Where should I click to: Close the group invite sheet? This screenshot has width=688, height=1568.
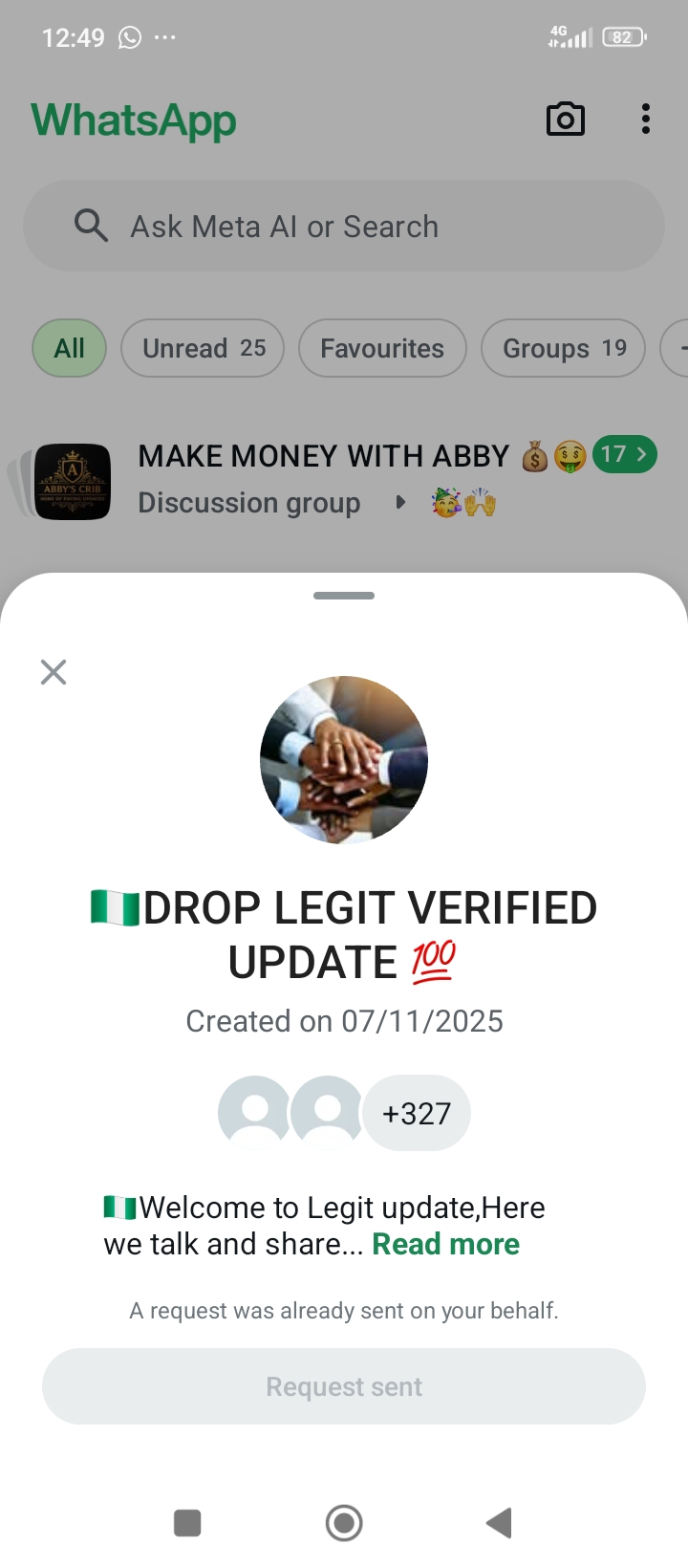(x=54, y=672)
